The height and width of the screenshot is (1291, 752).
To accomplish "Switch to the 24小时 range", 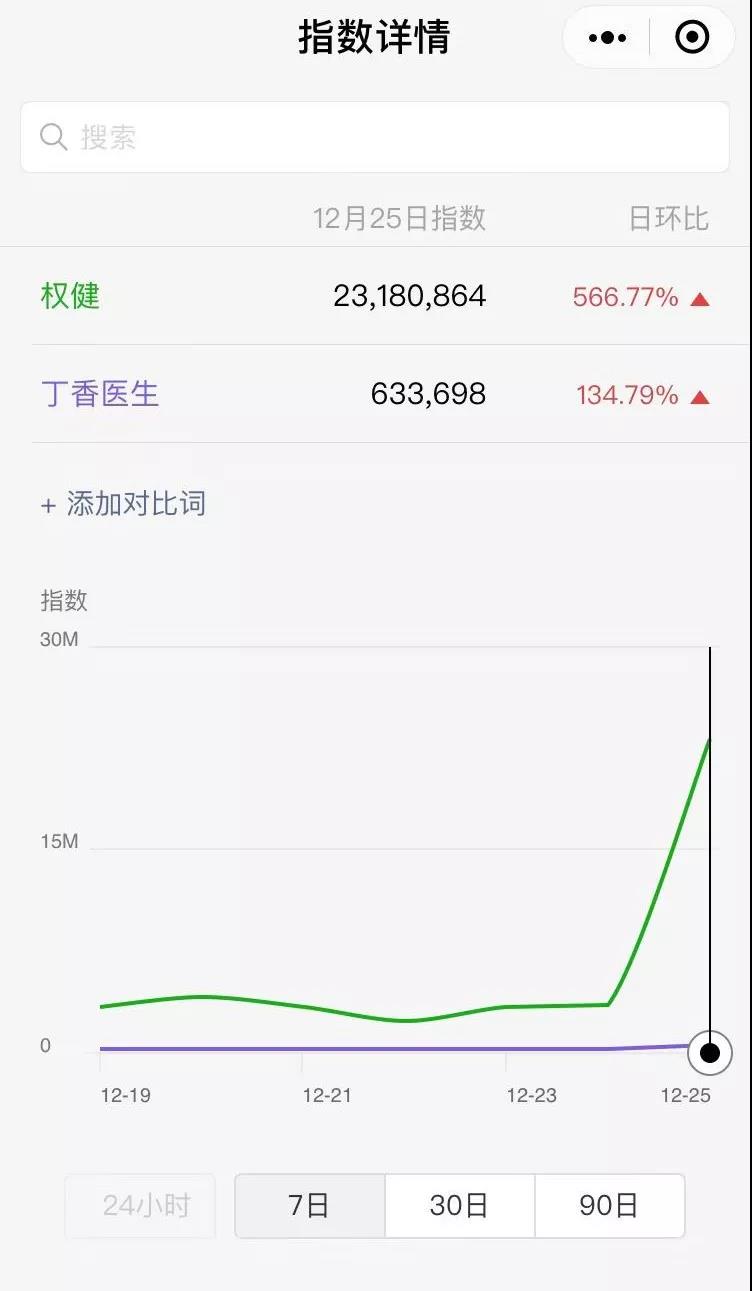I will [141, 1206].
